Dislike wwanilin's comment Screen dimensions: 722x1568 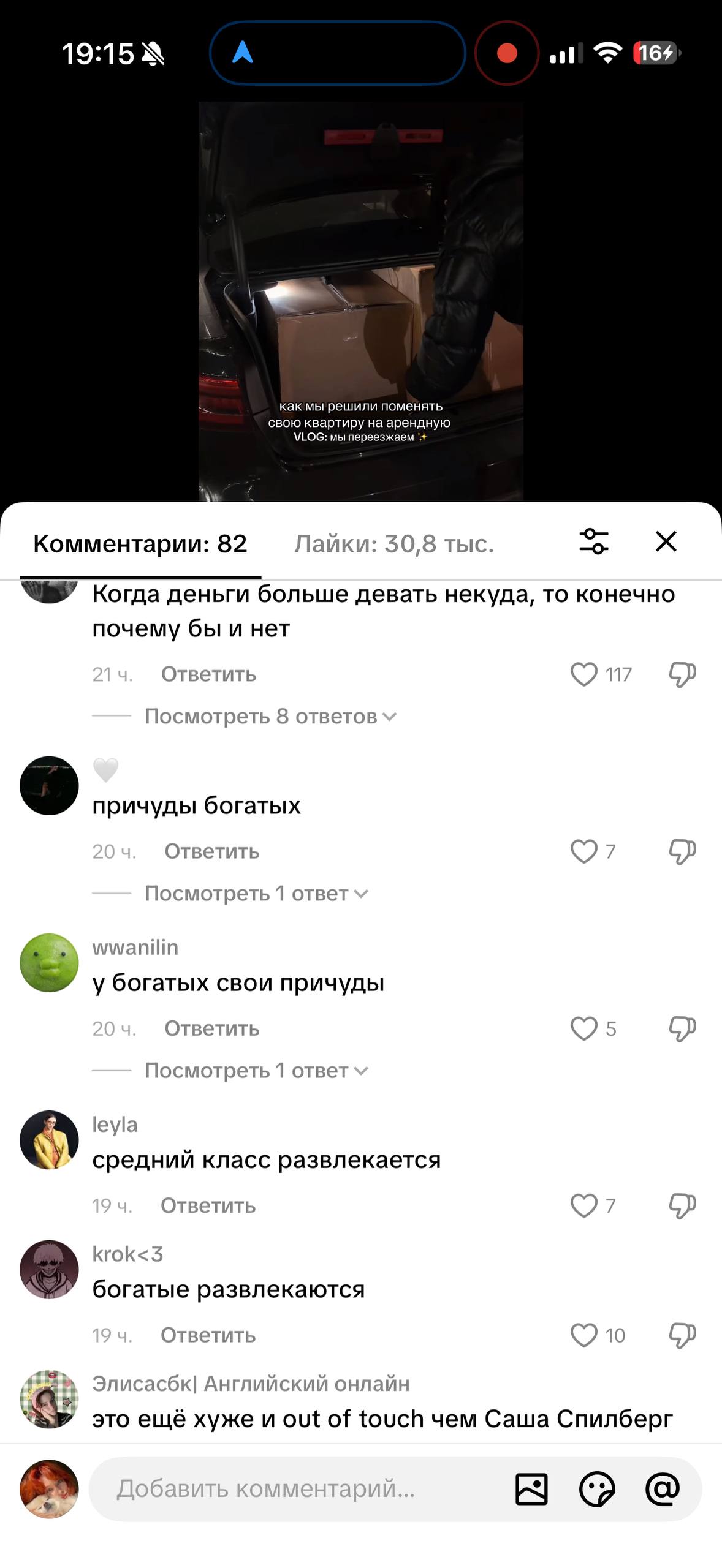(682, 1029)
